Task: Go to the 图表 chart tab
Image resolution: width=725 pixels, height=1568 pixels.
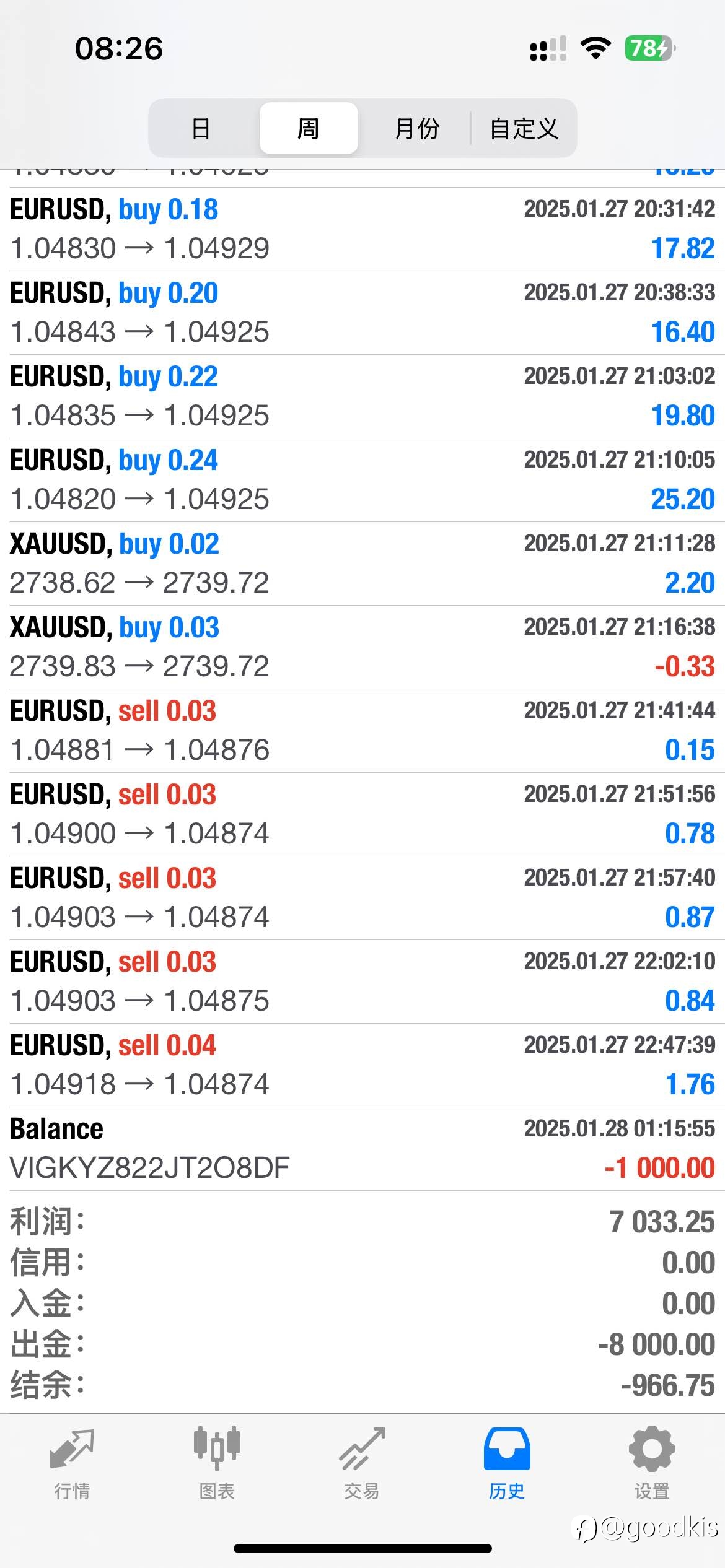Action: pyautogui.click(x=217, y=1464)
